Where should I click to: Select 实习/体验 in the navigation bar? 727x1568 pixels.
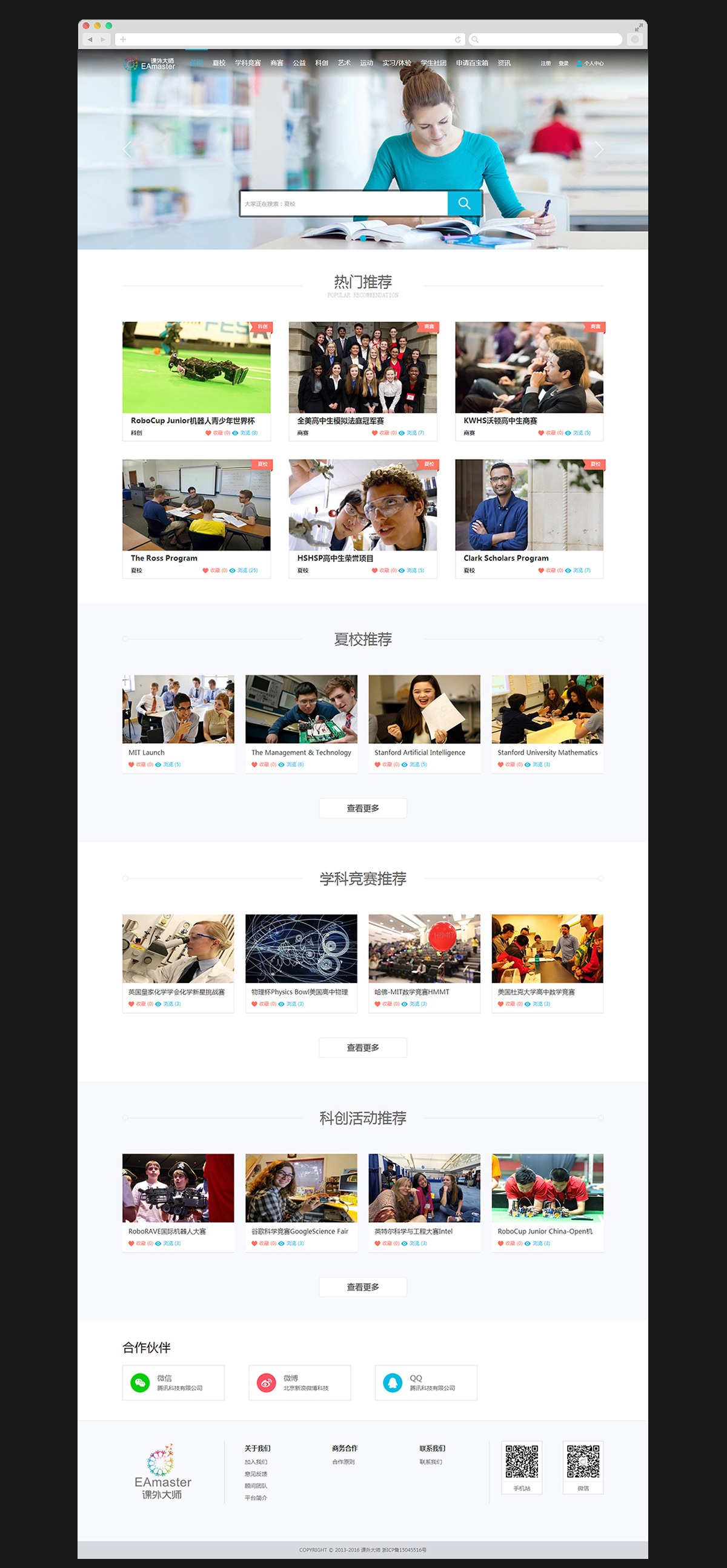(x=396, y=64)
